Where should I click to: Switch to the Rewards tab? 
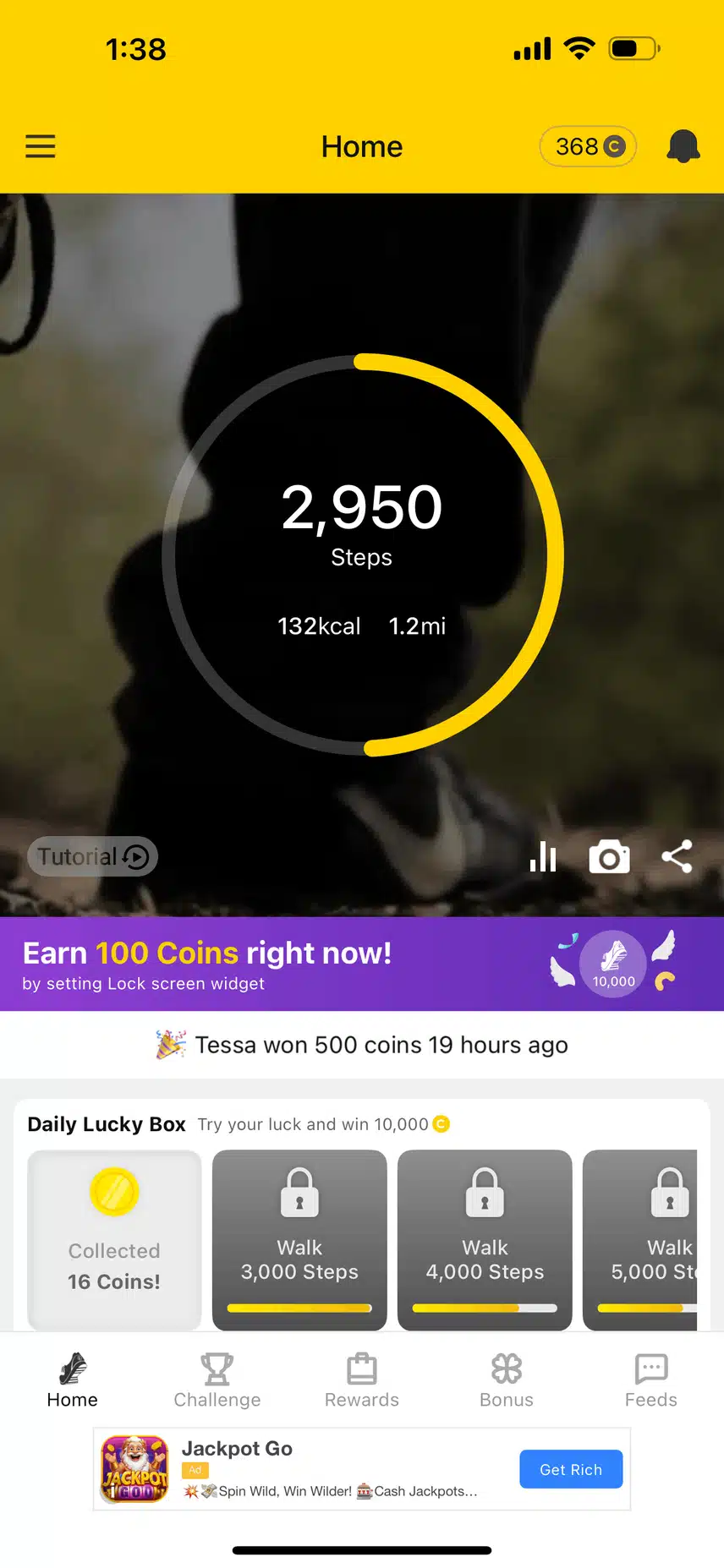(x=362, y=1380)
